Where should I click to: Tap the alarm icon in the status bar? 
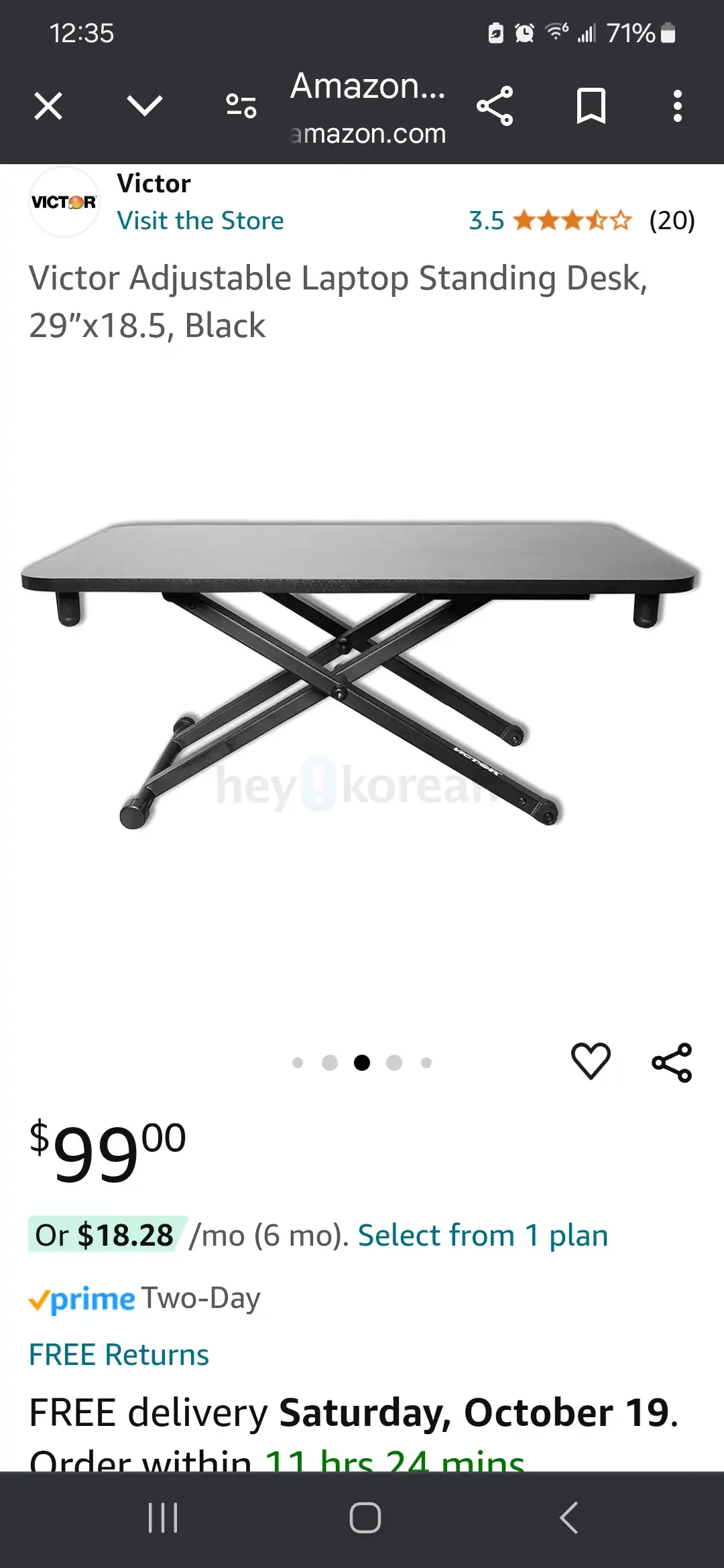[x=525, y=34]
